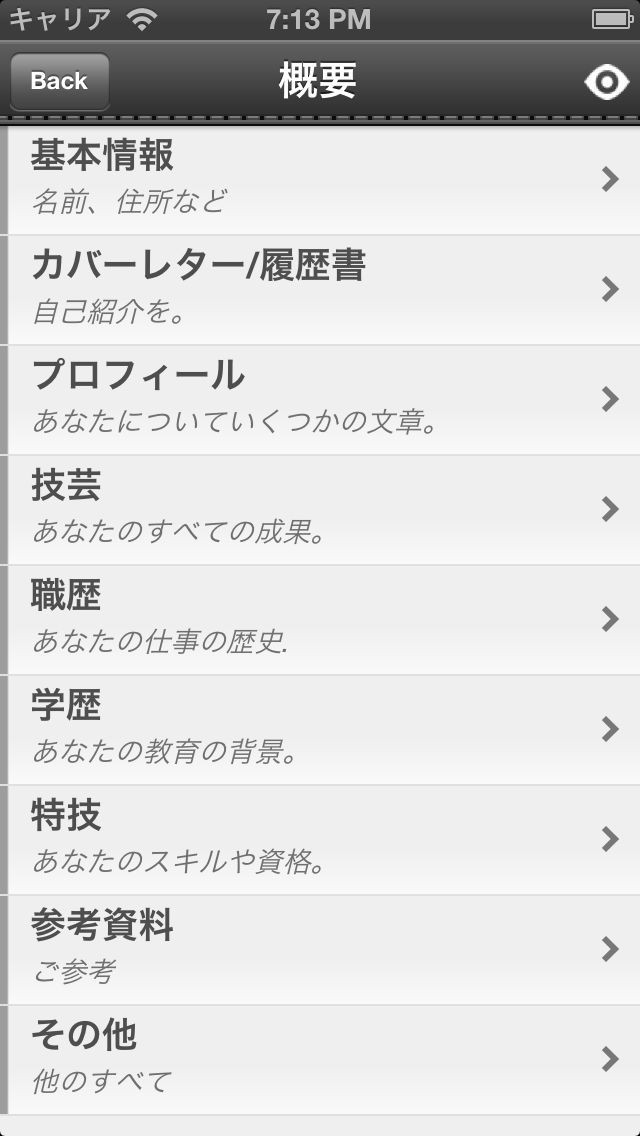The width and height of the screenshot is (640, 1136).
Task: Select the プロフィール row
Action: pyautogui.click(x=320, y=400)
